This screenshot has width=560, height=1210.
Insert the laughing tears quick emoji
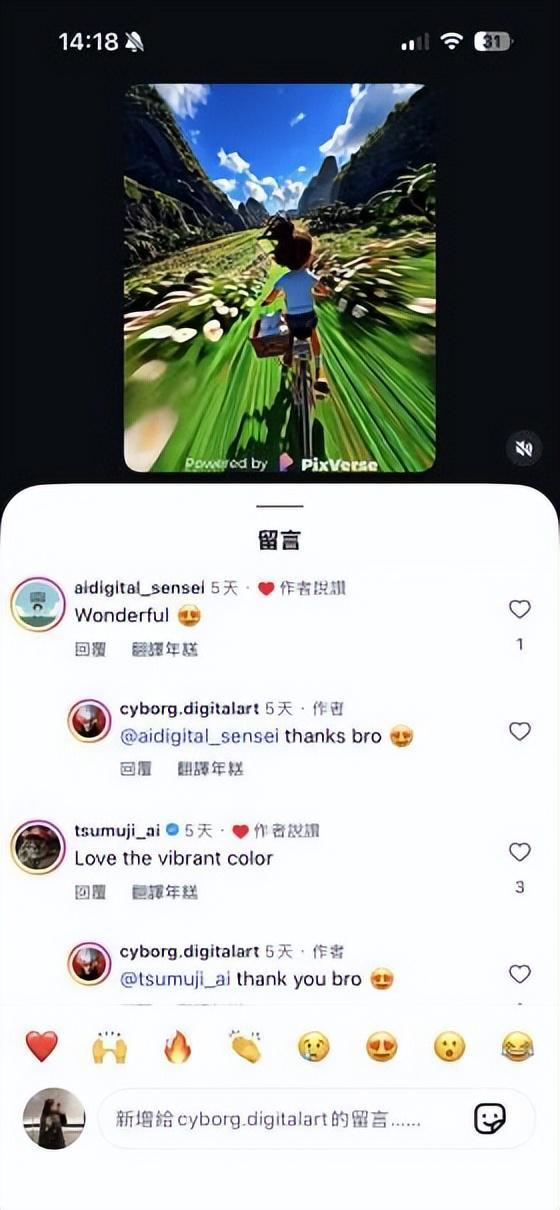pos(517,1047)
